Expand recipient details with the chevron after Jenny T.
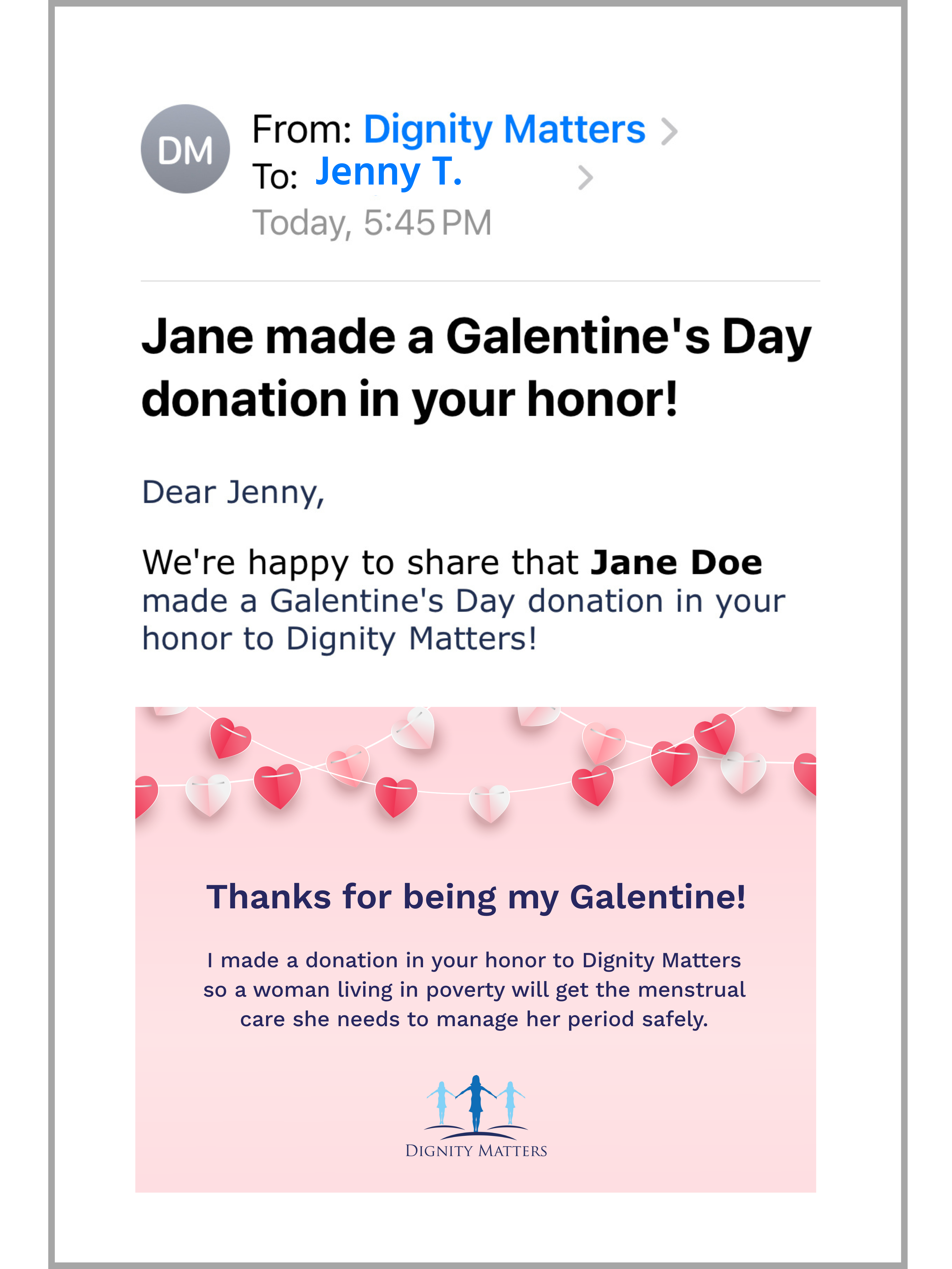This screenshot has height=1269, width=952. (585, 177)
